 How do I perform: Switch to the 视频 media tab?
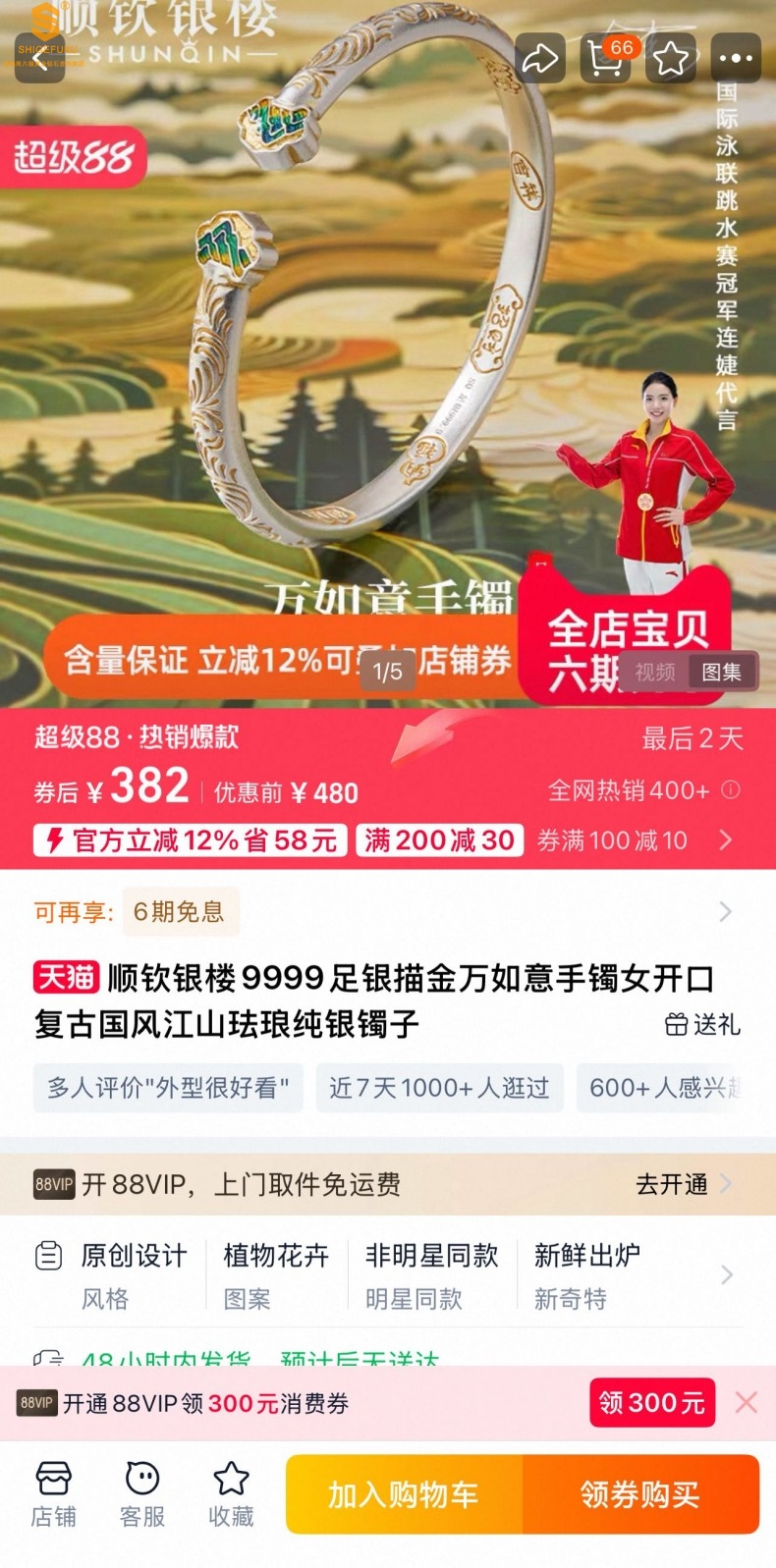point(654,673)
